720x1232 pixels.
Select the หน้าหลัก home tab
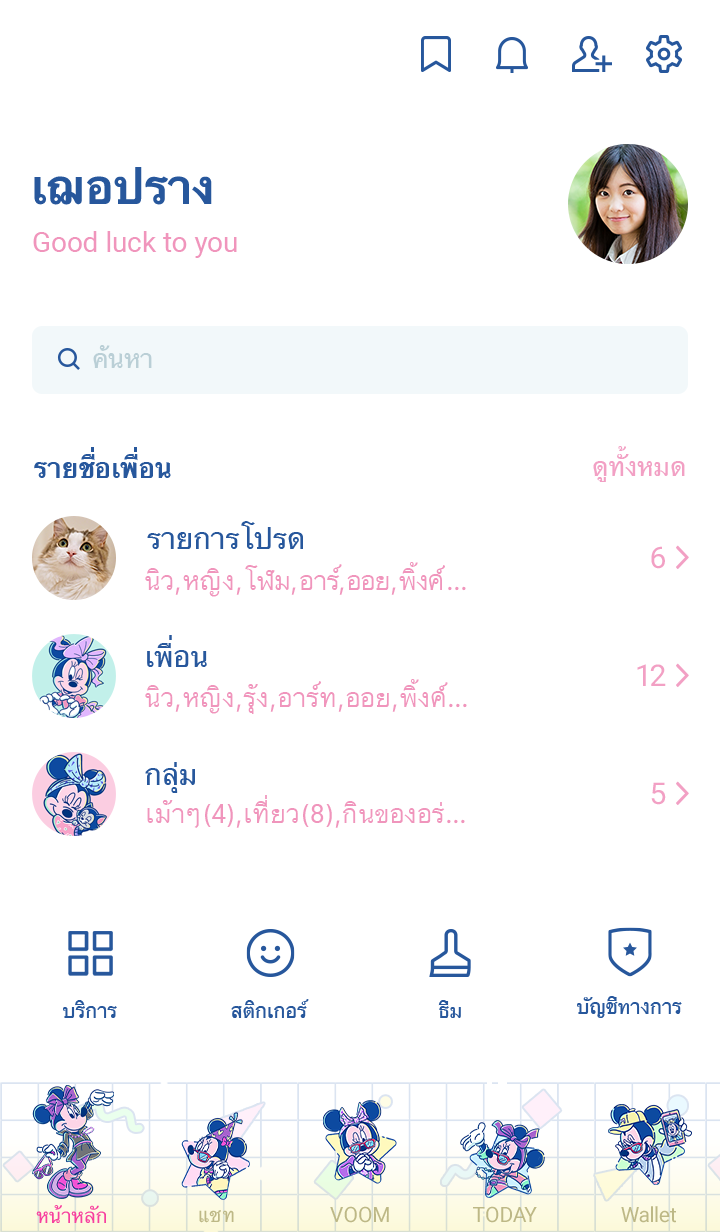(x=72, y=1160)
